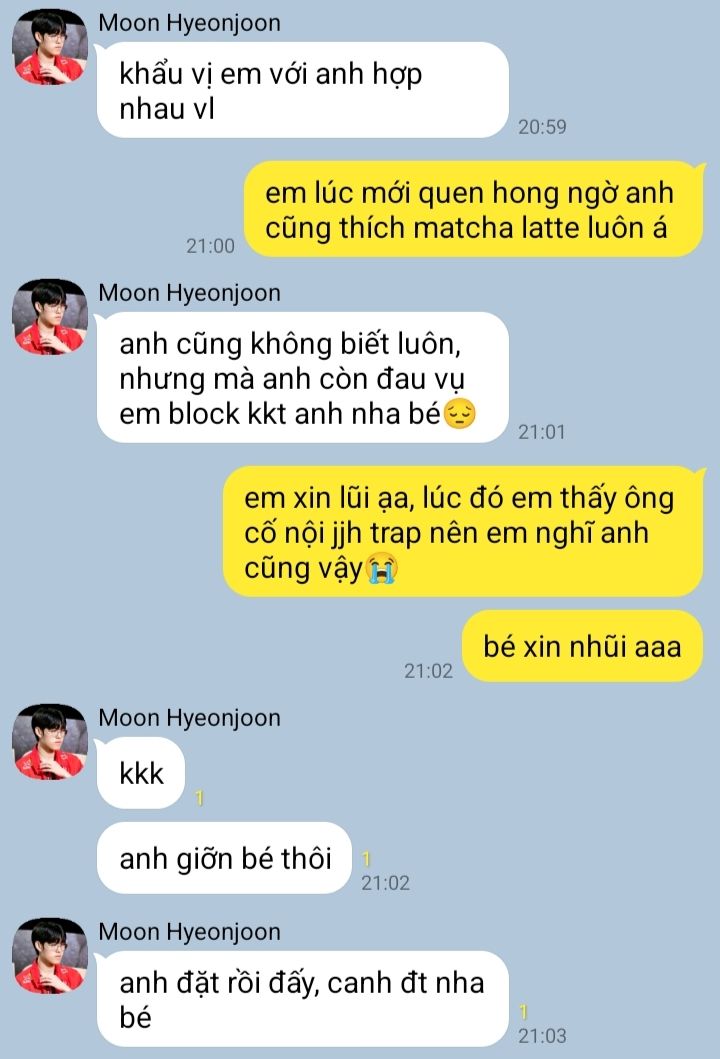Open Moon Hyeonjoon's avatar beside "khẩu vị em" message
This screenshot has width=720, height=1059.
pyautogui.click(x=49, y=47)
